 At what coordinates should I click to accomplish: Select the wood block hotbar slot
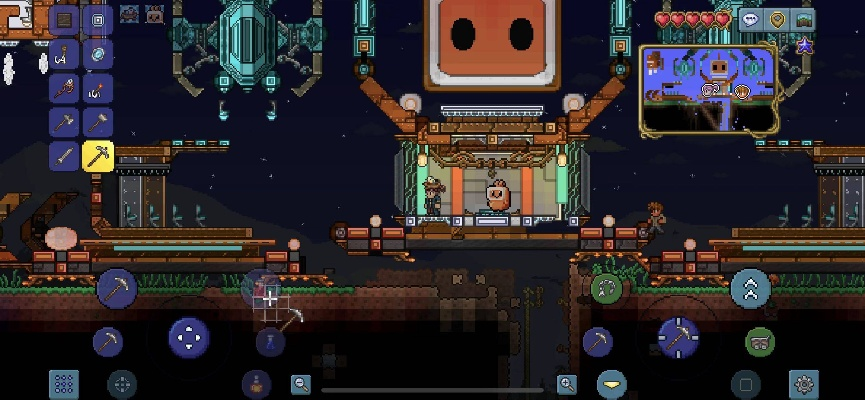pos(65,20)
